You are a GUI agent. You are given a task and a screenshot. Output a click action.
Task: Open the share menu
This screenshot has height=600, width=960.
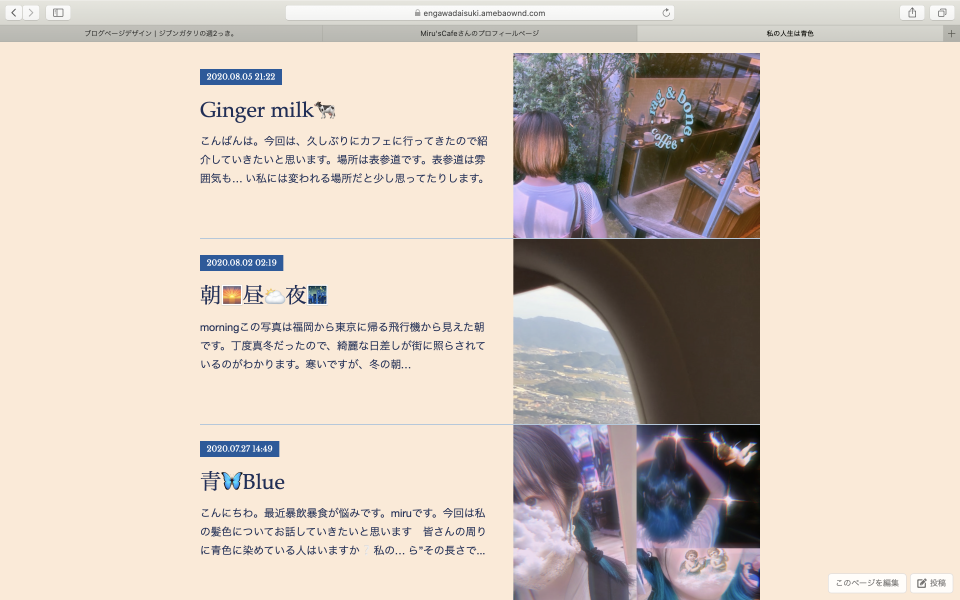click(x=912, y=13)
